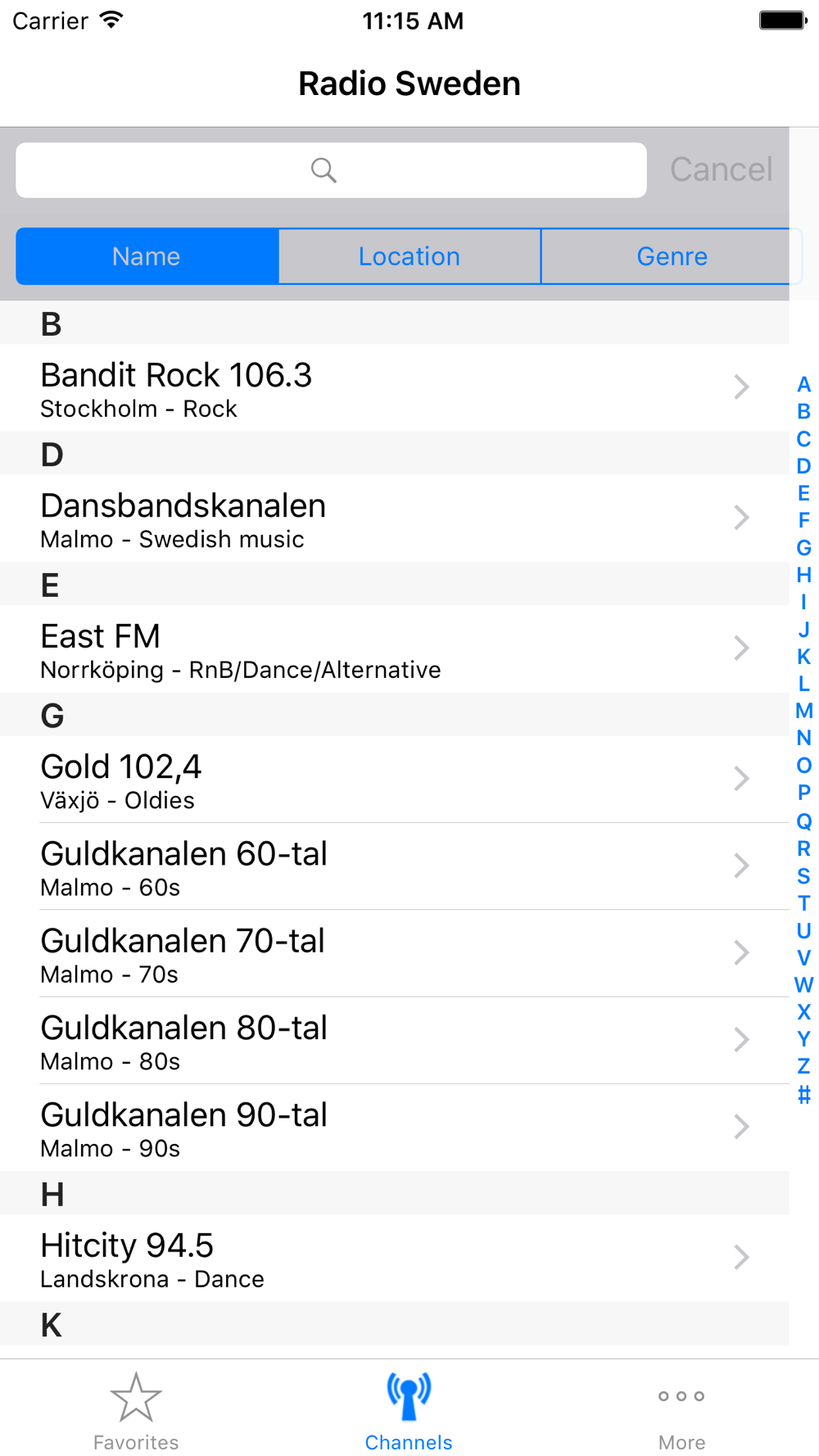Screen dimensions: 819x1456
Task: Jump to letter M in index
Action: (x=803, y=711)
